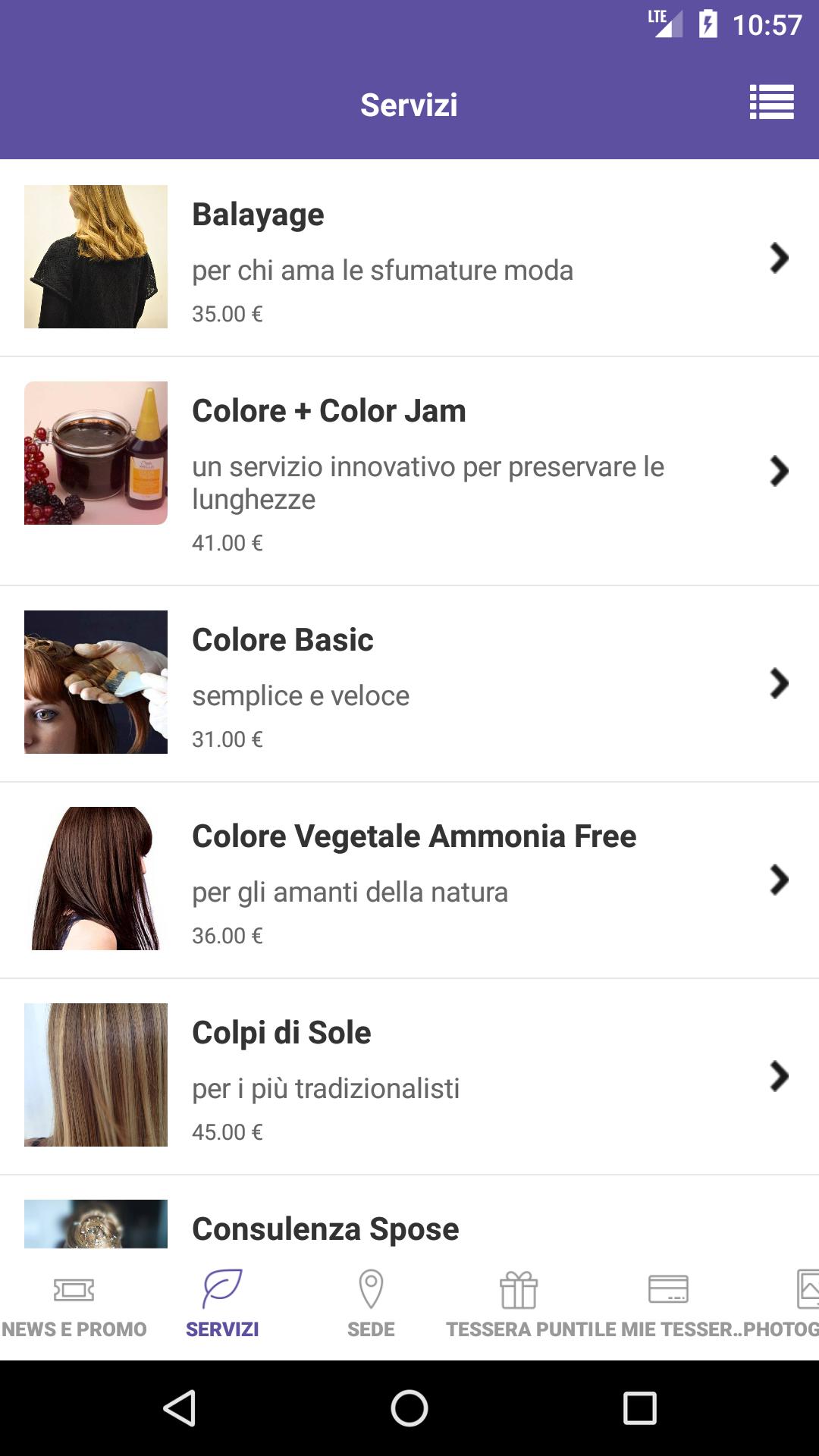Screen dimensions: 819x1456
Task: Open Colore + Color Jam service details
Action: tap(409, 471)
